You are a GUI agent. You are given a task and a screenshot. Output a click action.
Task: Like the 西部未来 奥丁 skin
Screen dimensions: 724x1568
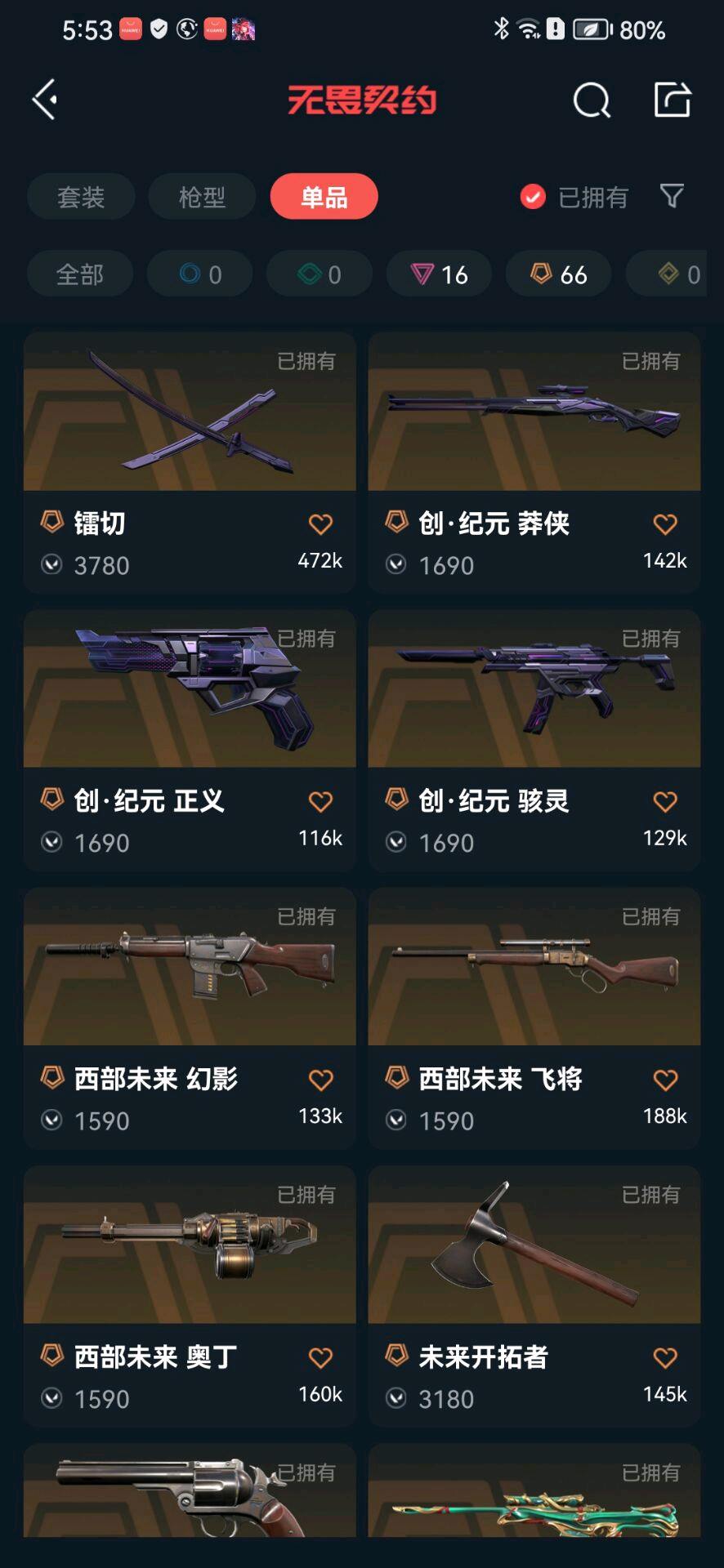tap(320, 1358)
